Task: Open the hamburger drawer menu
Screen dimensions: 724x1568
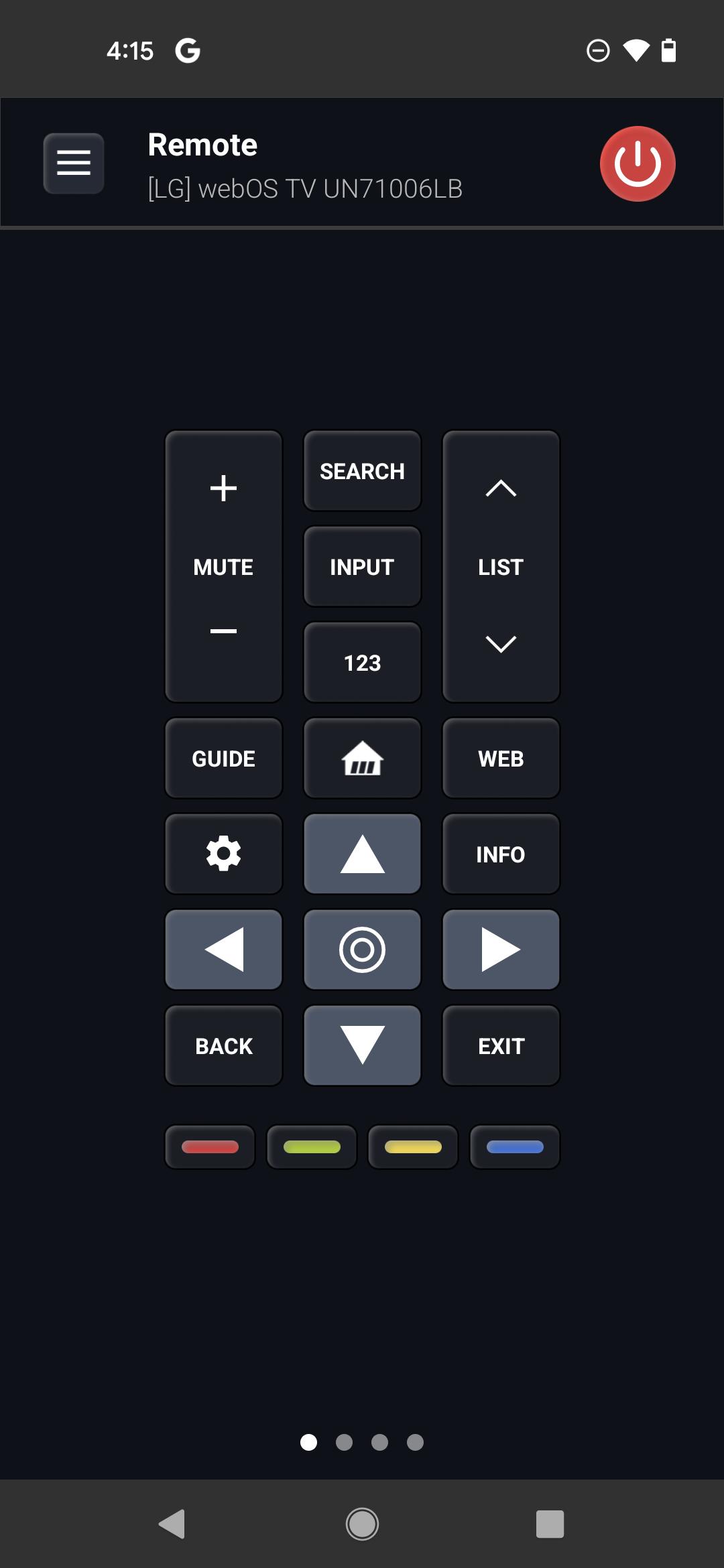Action: coord(74,163)
